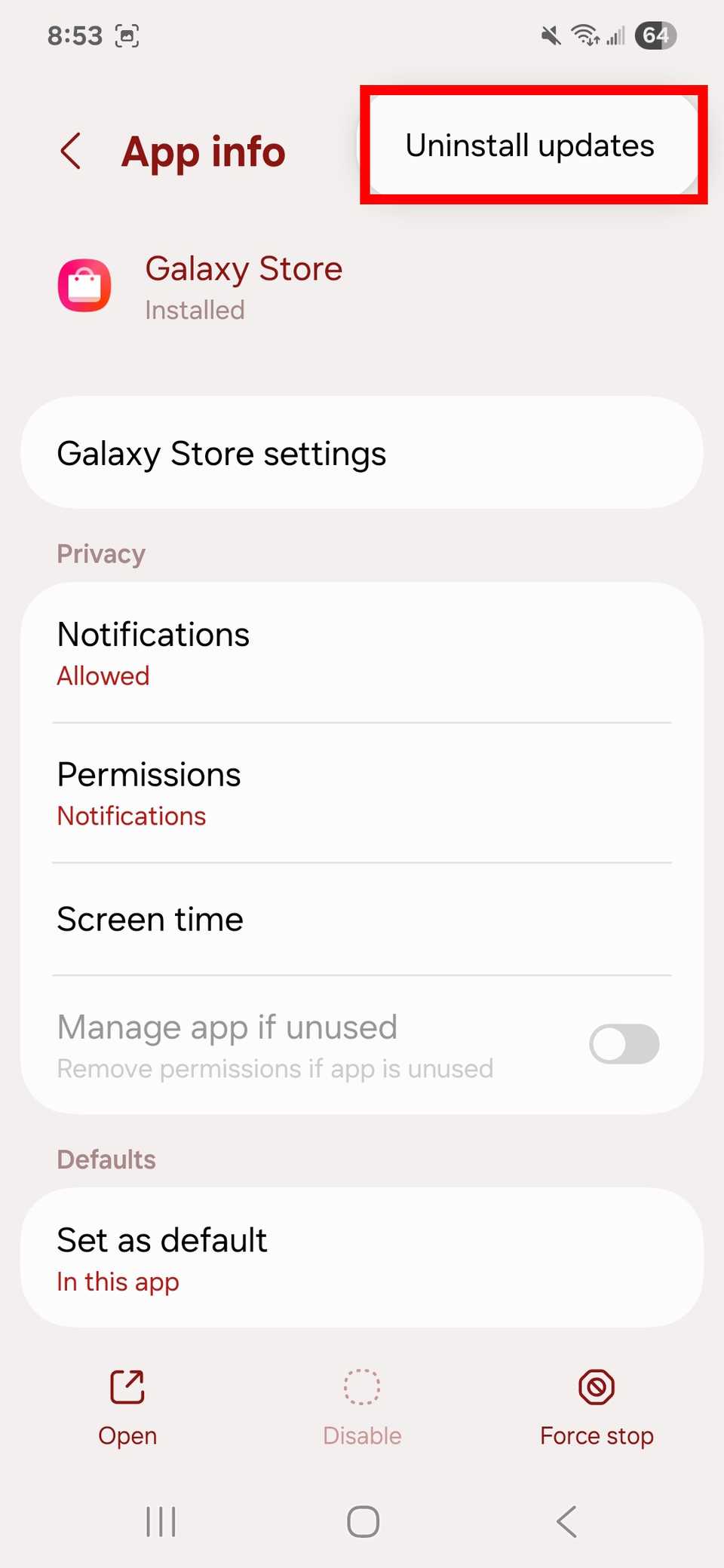Tap the back arrow next to App info

point(70,151)
